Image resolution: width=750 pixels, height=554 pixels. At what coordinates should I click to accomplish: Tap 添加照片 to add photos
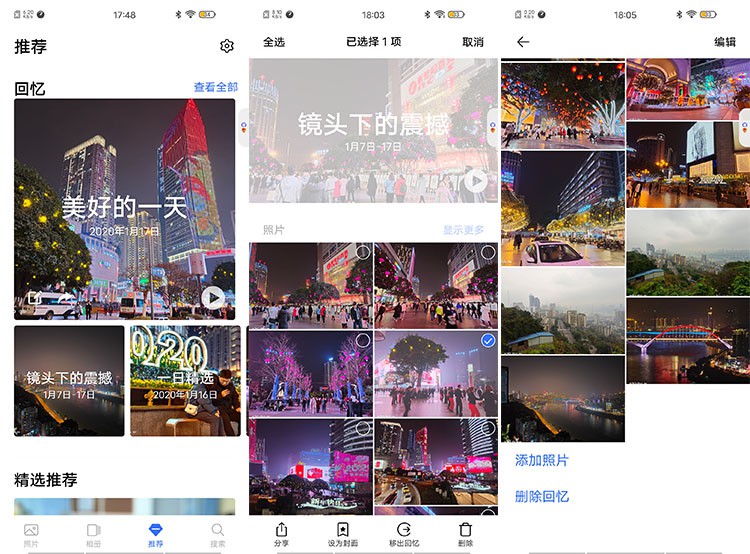point(542,460)
